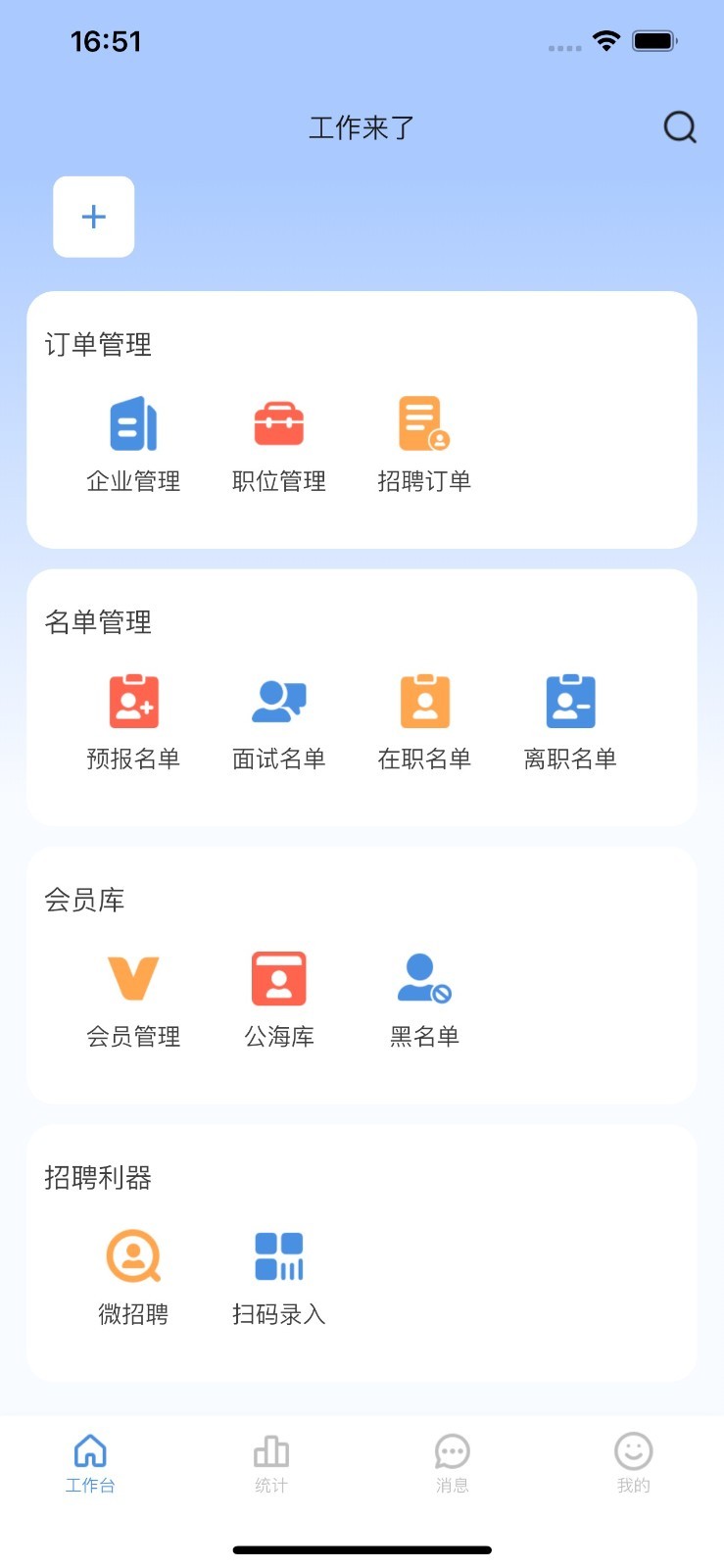This screenshot has width=724, height=1568.
Task: Tap the plus add button
Action: pos(94,217)
